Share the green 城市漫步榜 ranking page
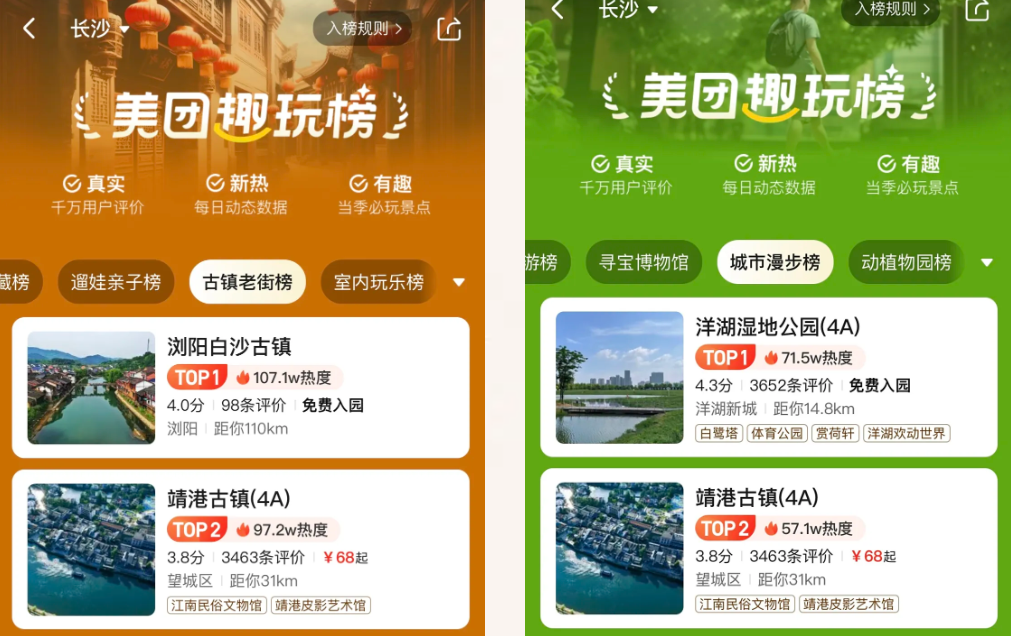 click(x=976, y=10)
